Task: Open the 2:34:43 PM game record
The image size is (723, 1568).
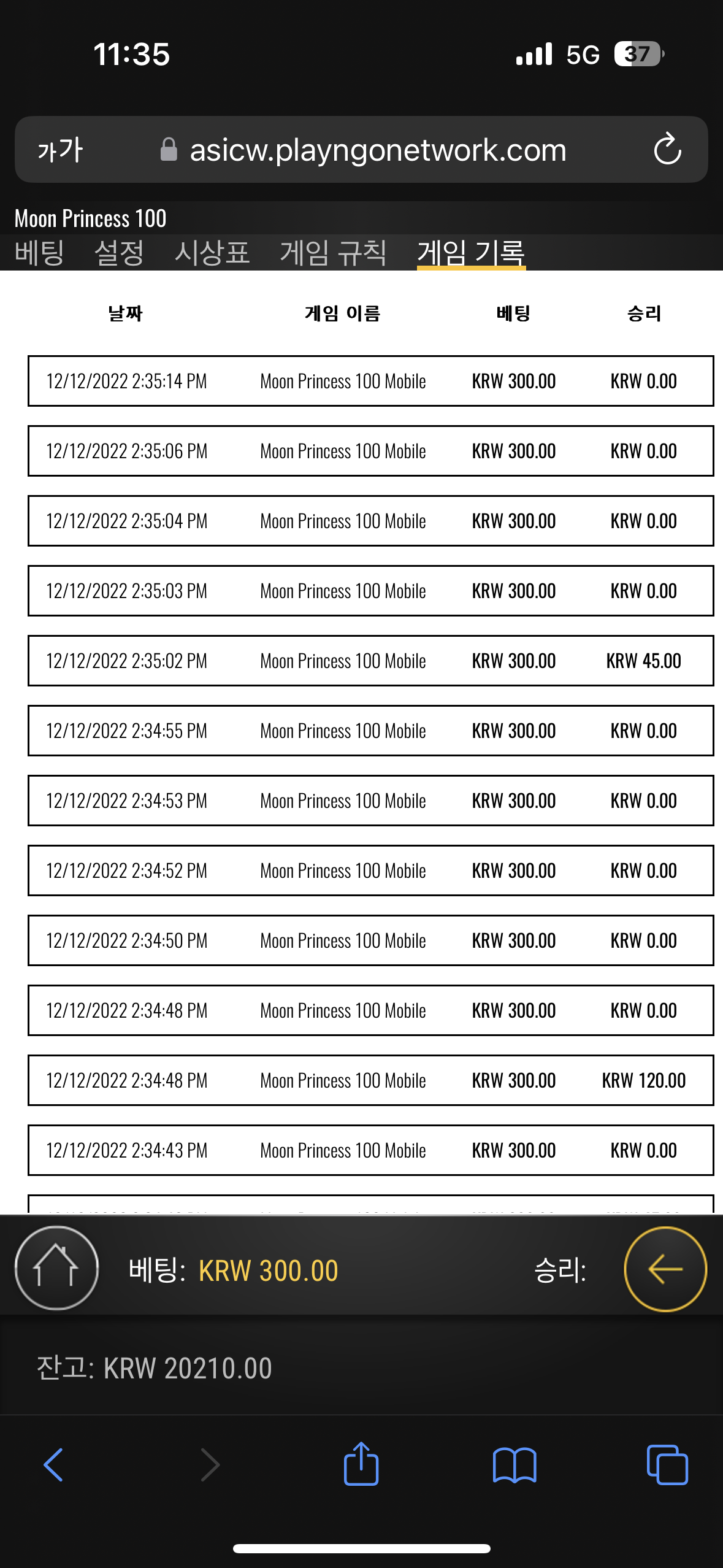Action: point(370,1150)
